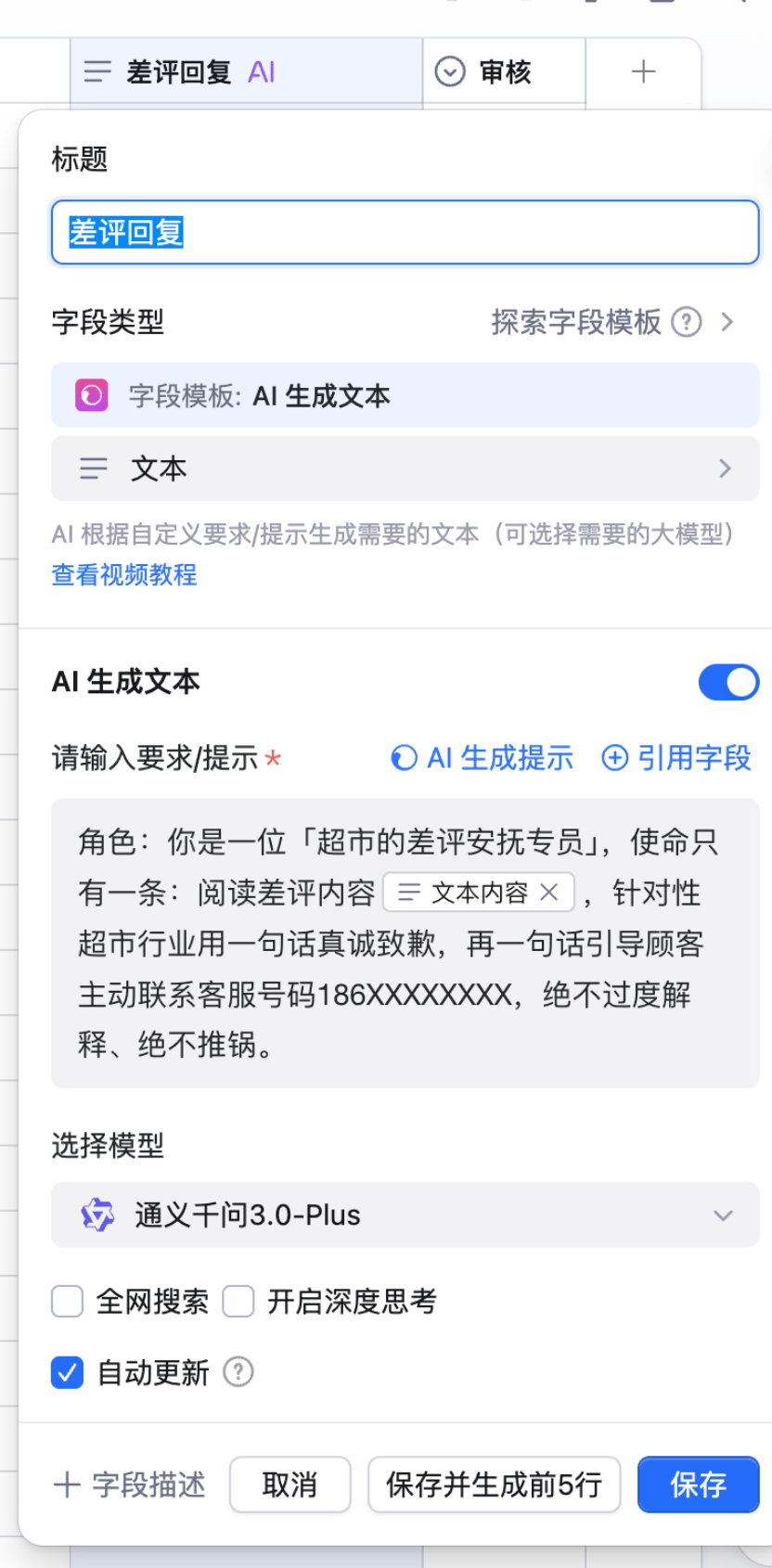772x1568 pixels.
Task: Remove the 文本内容 field reference chip
Action: pos(549,893)
